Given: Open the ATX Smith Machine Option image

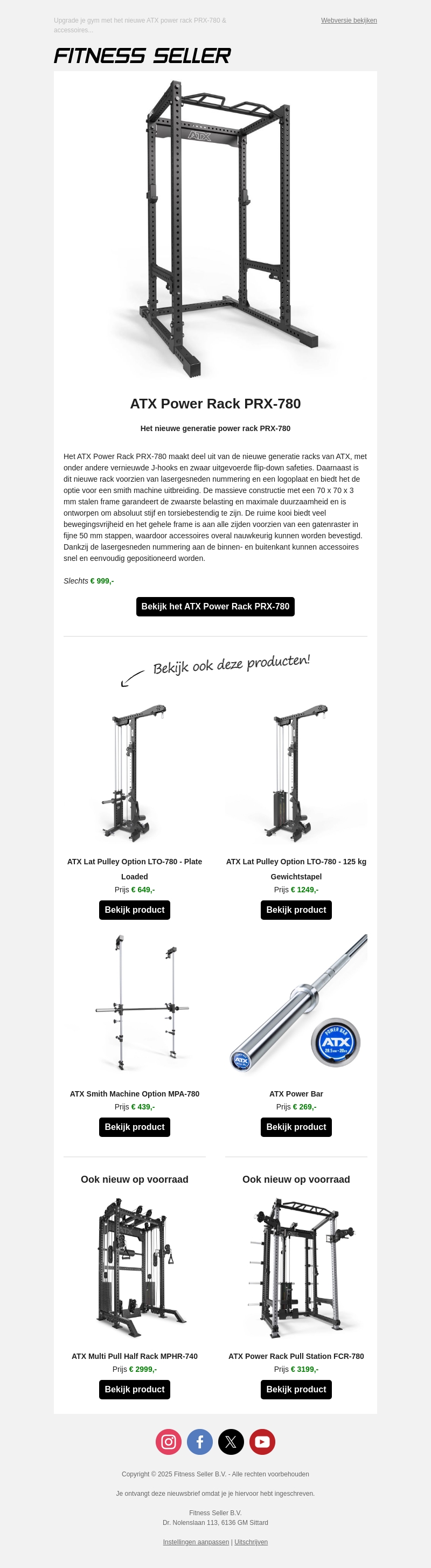Looking at the screenshot, I should pos(135,1005).
